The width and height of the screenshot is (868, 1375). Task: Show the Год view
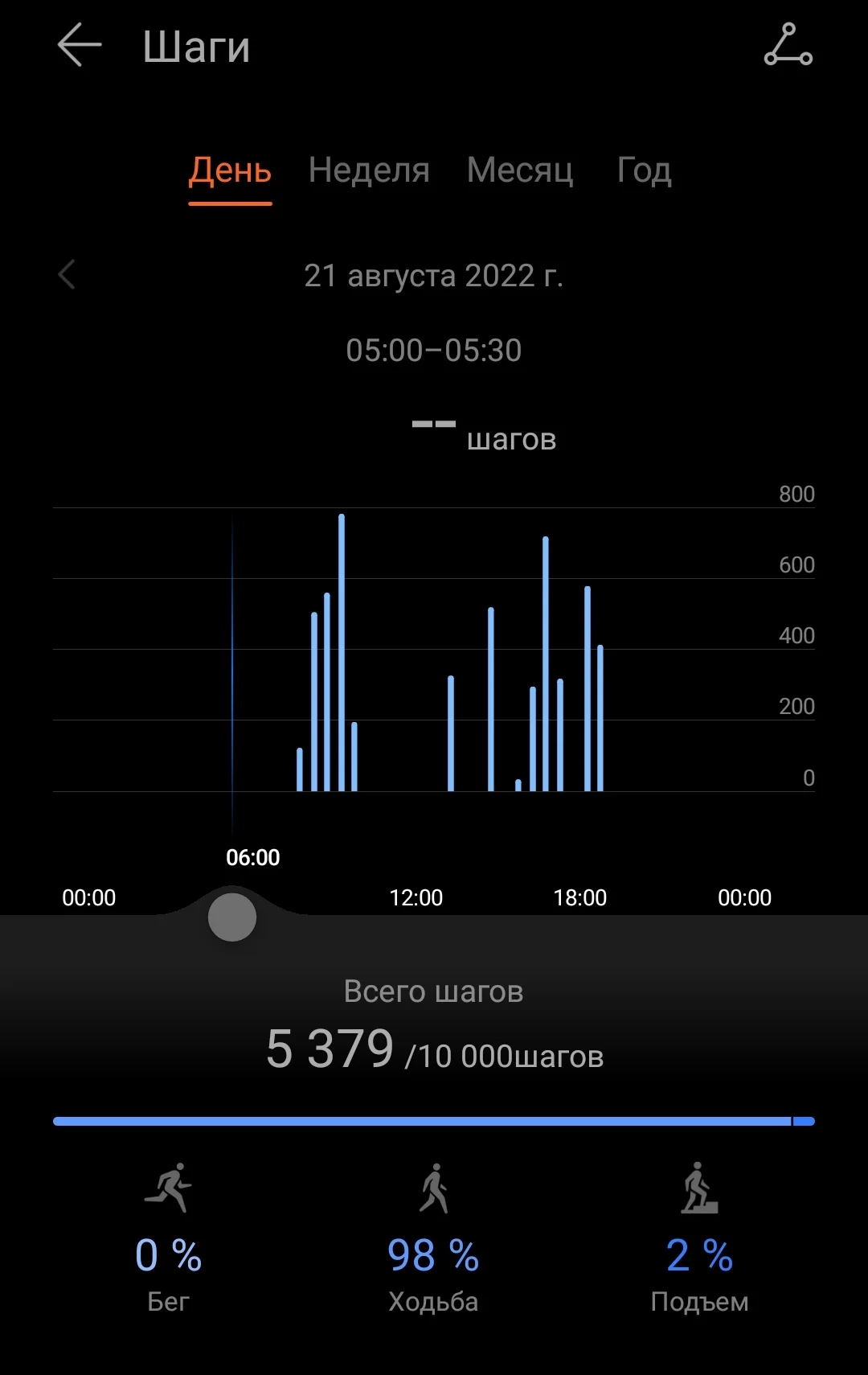(644, 170)
